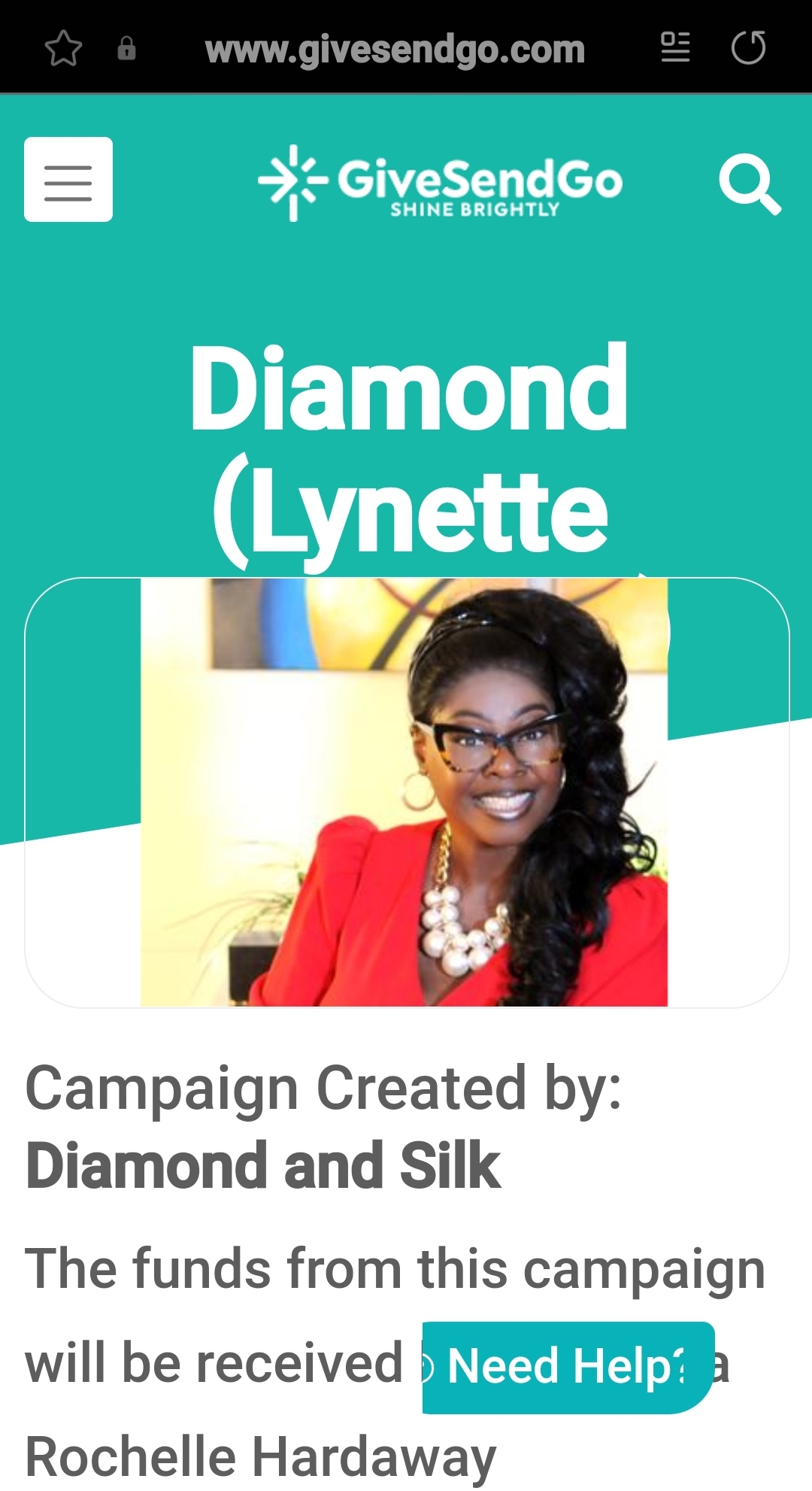View site security lock info

[126, 48]
